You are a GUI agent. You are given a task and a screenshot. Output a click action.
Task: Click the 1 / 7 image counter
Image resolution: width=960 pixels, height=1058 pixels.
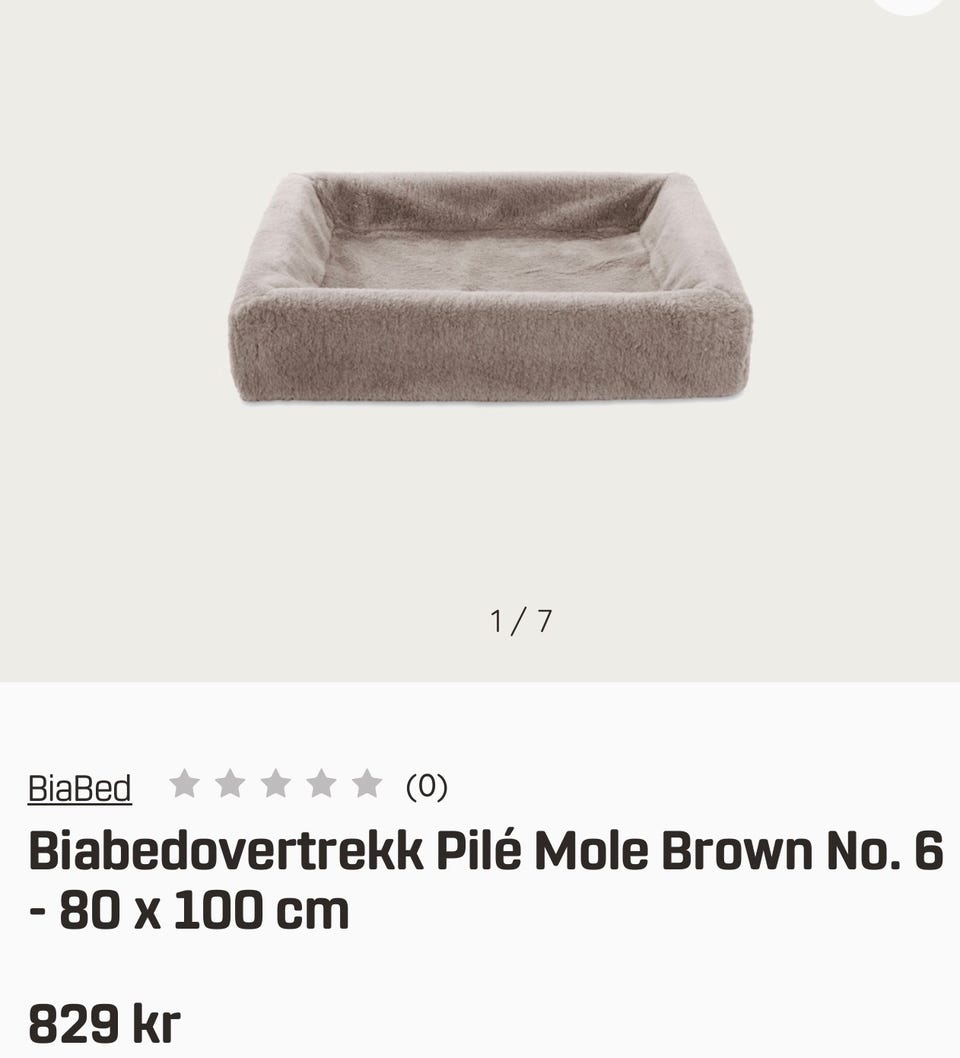522,621
